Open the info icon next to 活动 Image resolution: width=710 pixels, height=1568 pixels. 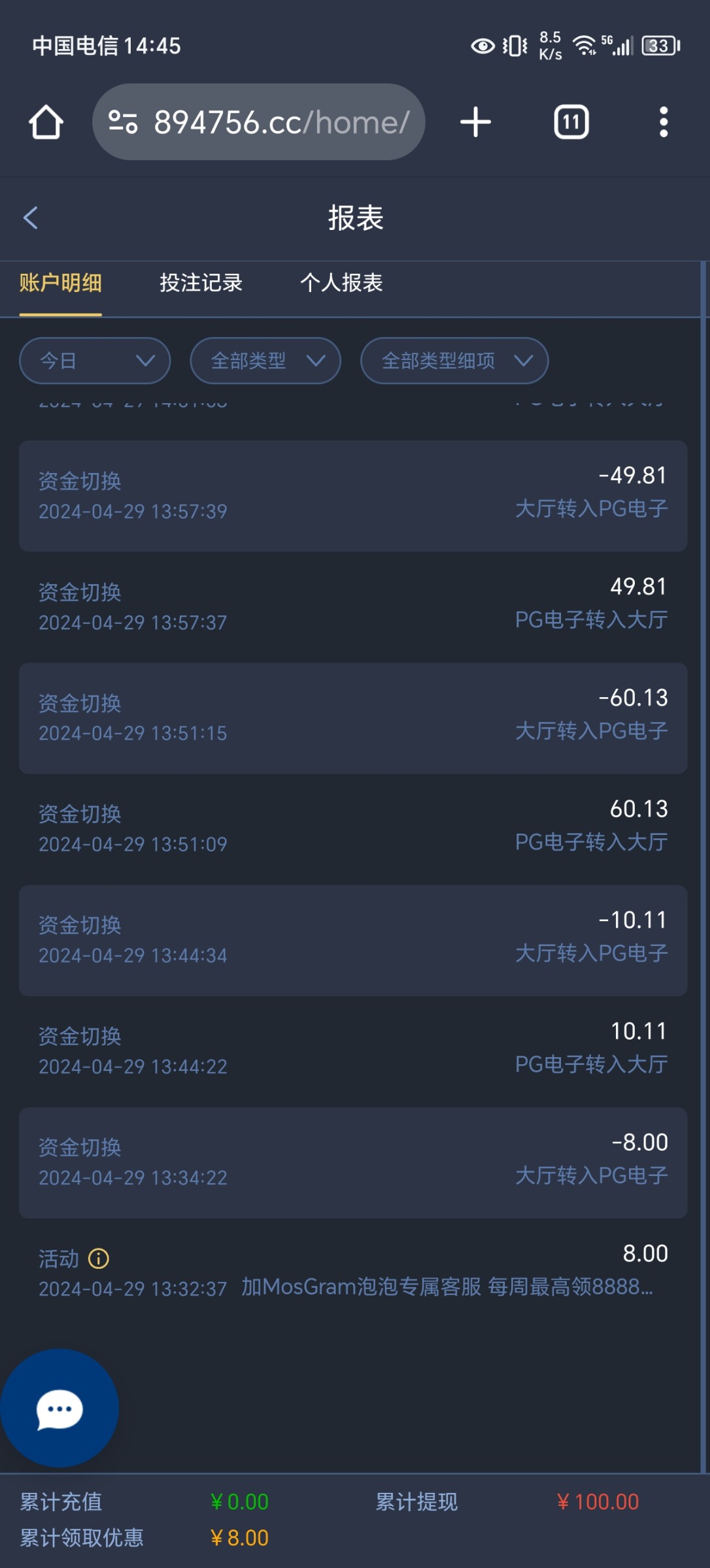[99, 1258]
